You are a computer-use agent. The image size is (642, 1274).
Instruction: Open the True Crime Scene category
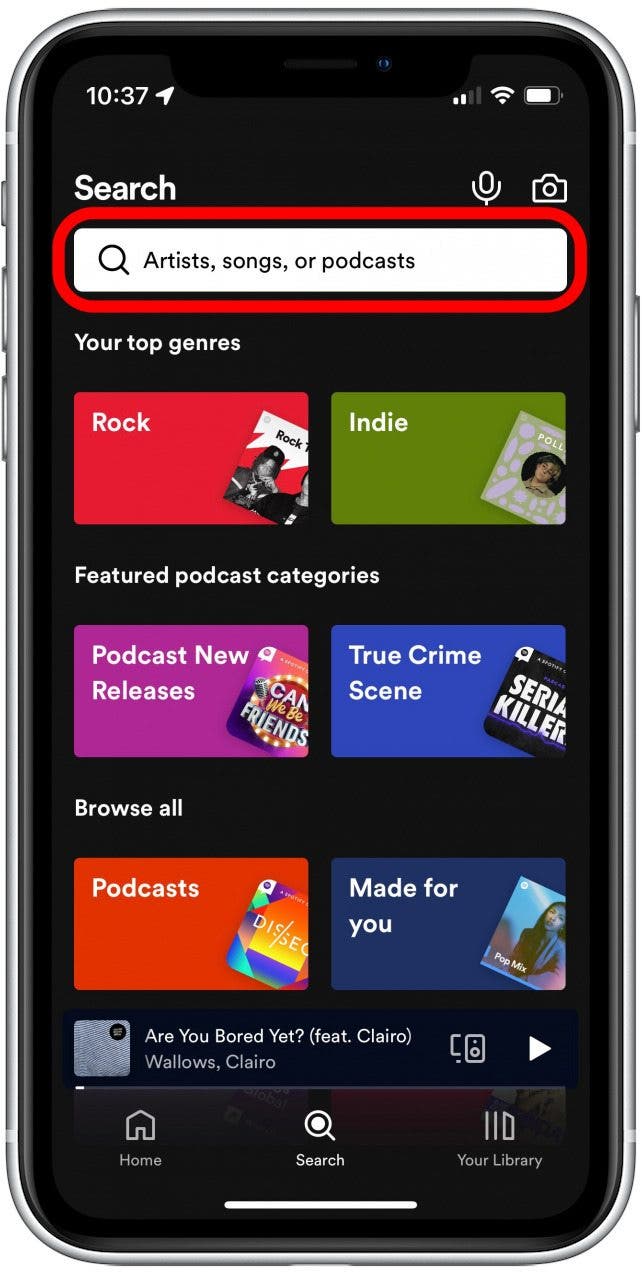click(448, 691)
